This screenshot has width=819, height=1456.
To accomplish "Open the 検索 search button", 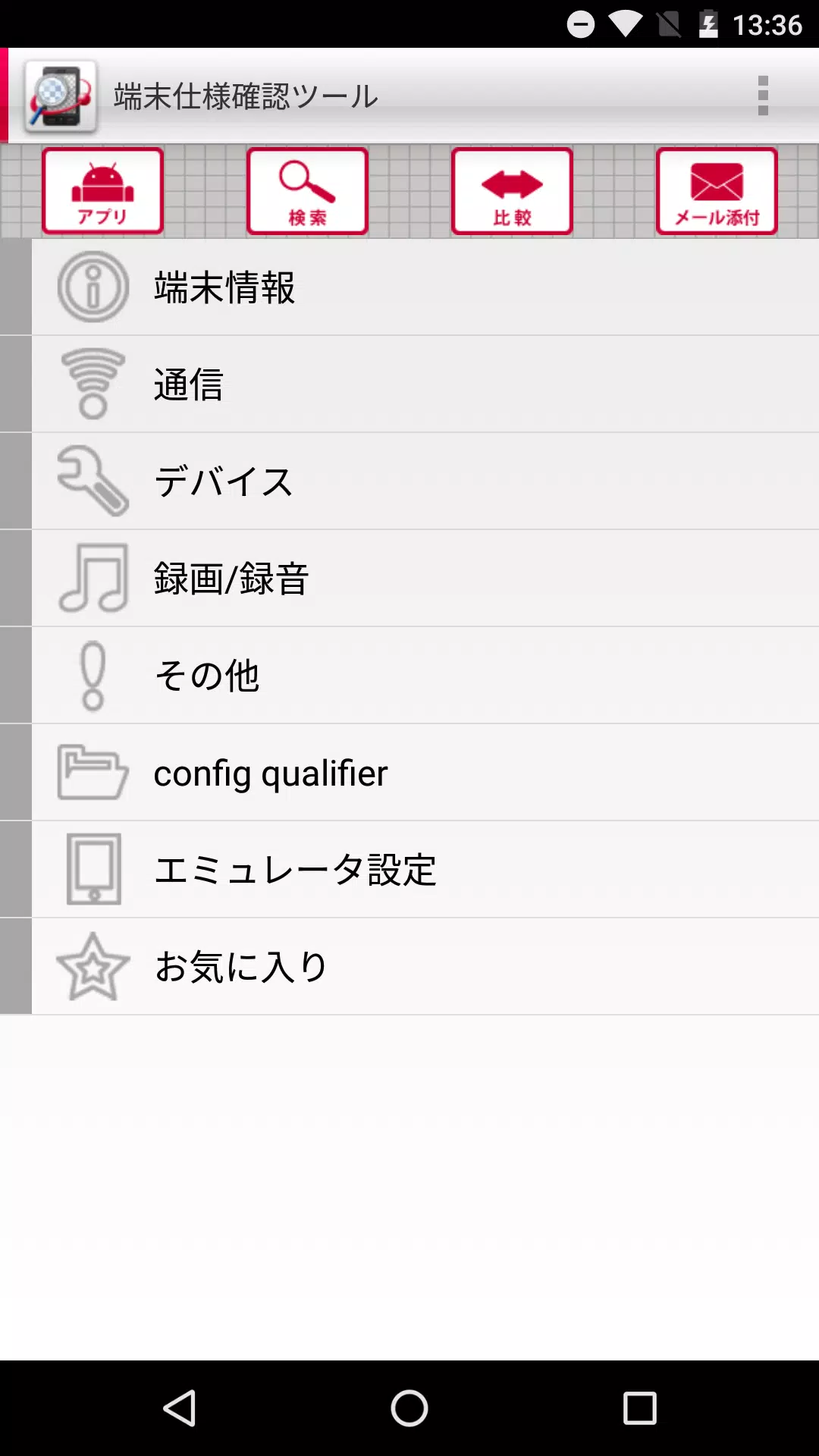I will tap(308, 191).
